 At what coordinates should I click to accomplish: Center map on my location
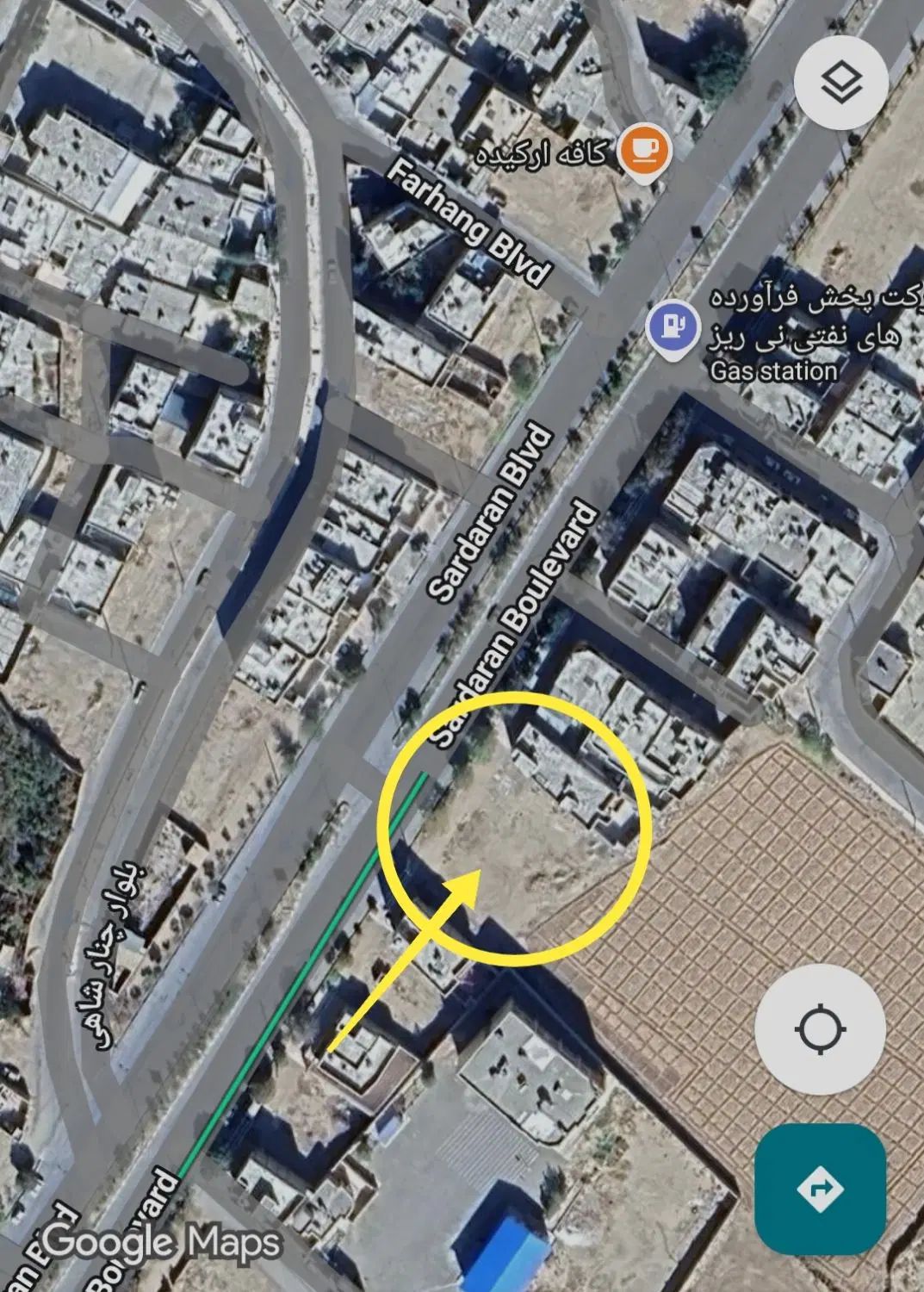click(819, 1028)
